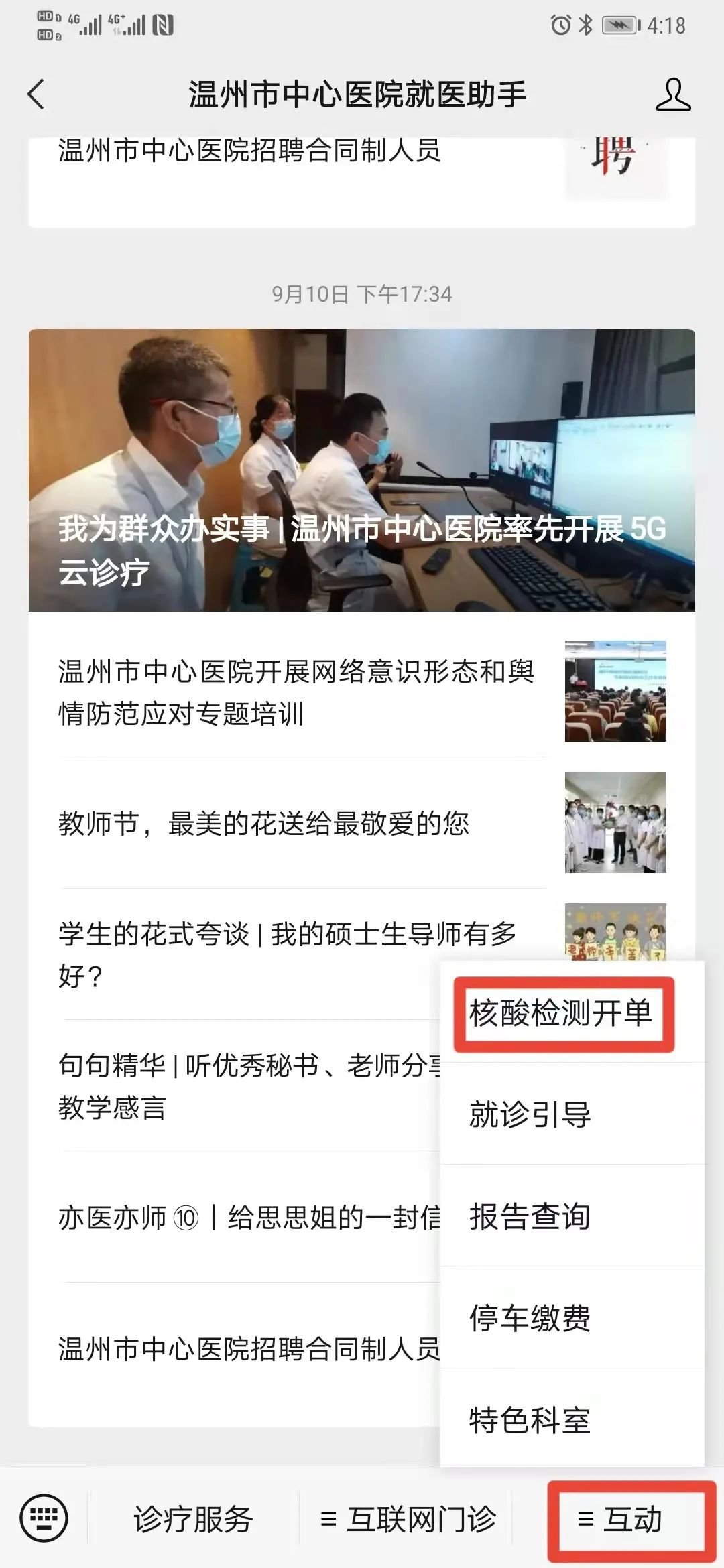Expand the 互联网门诊 menu
Screen dimensions: 724x1568
tap(408, 1519)
